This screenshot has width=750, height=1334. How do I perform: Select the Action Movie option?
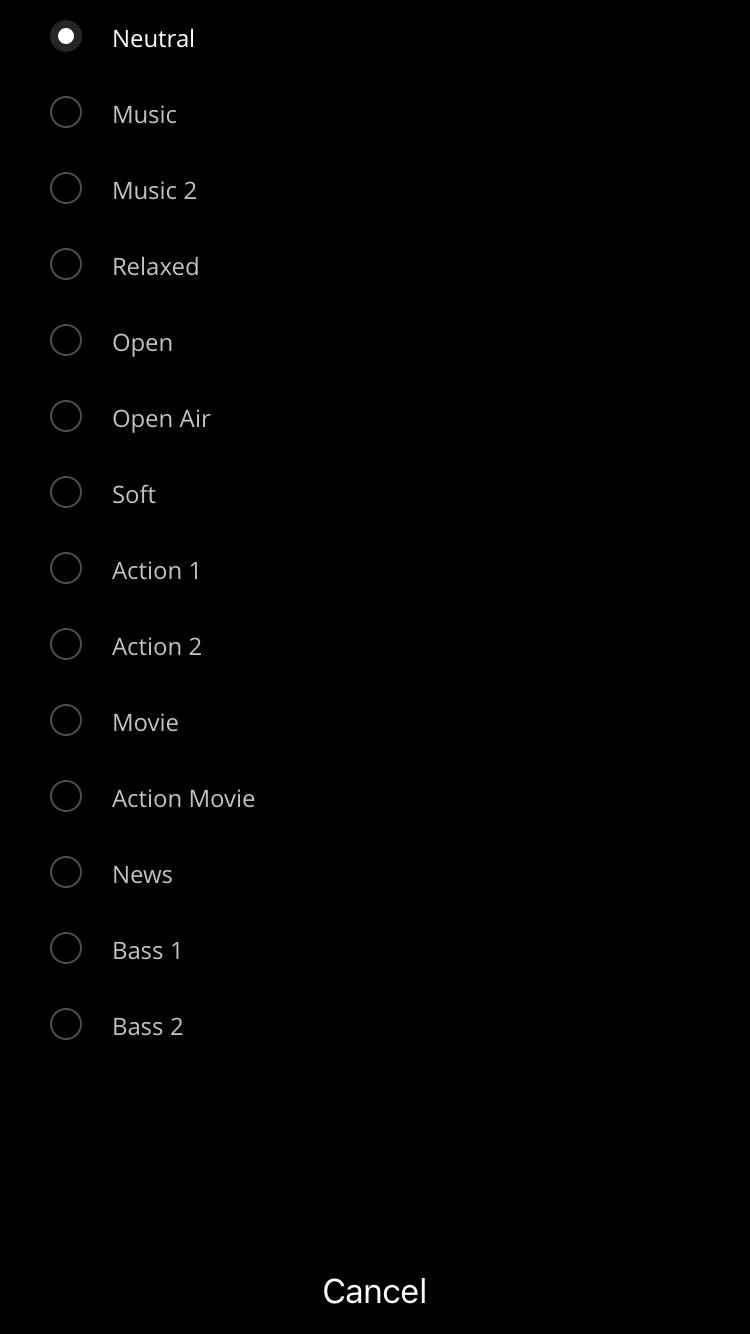(x=66, y=797)
